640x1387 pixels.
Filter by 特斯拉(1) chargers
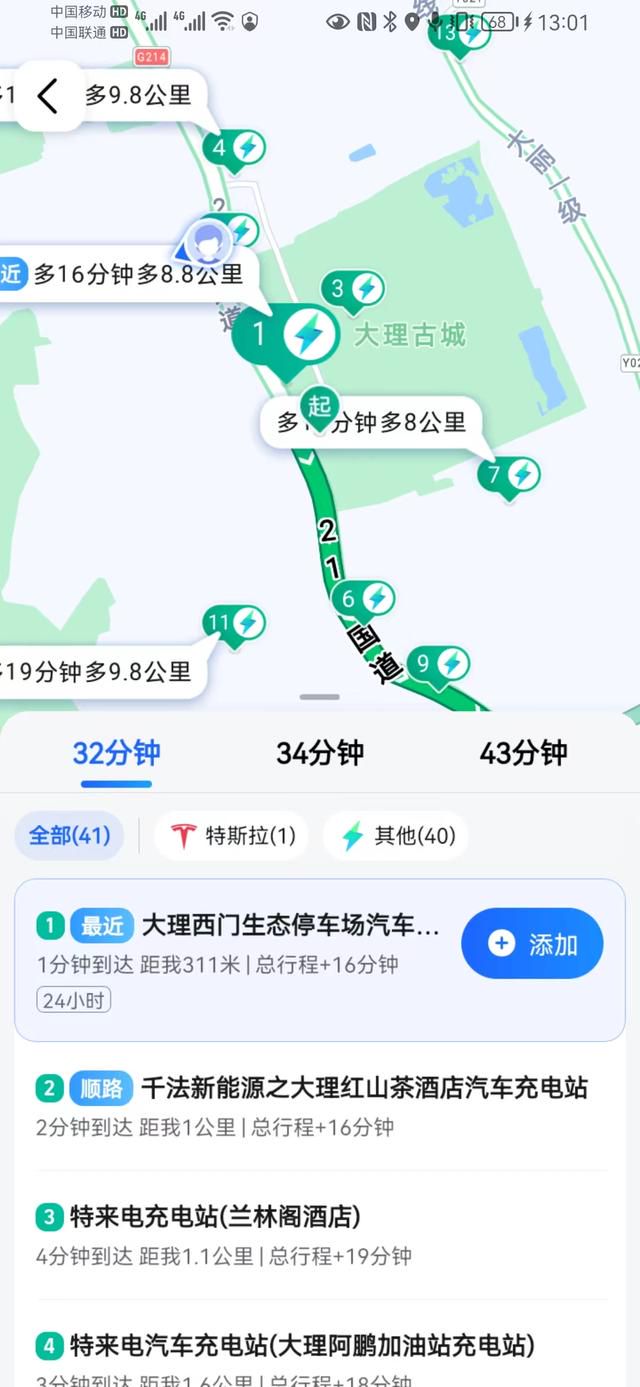point(231,836)
